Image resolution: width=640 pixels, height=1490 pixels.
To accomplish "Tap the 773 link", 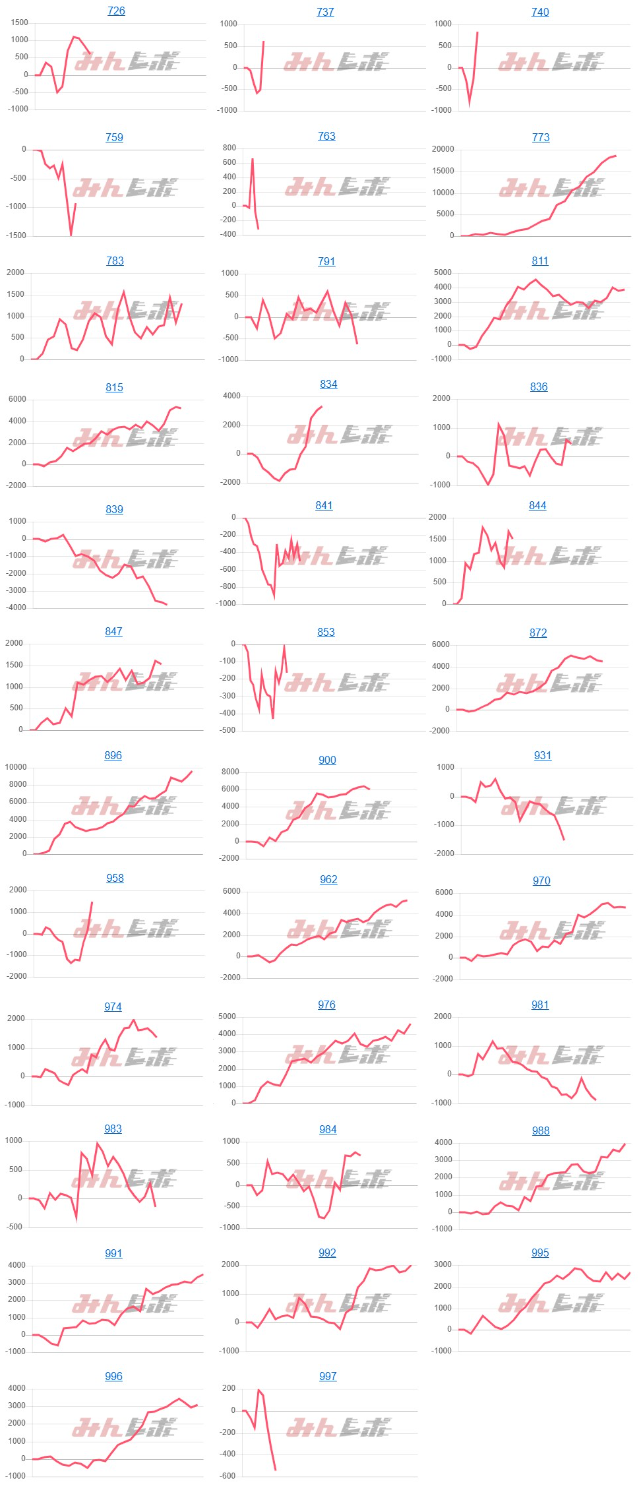I will click(x=541, y=137).
